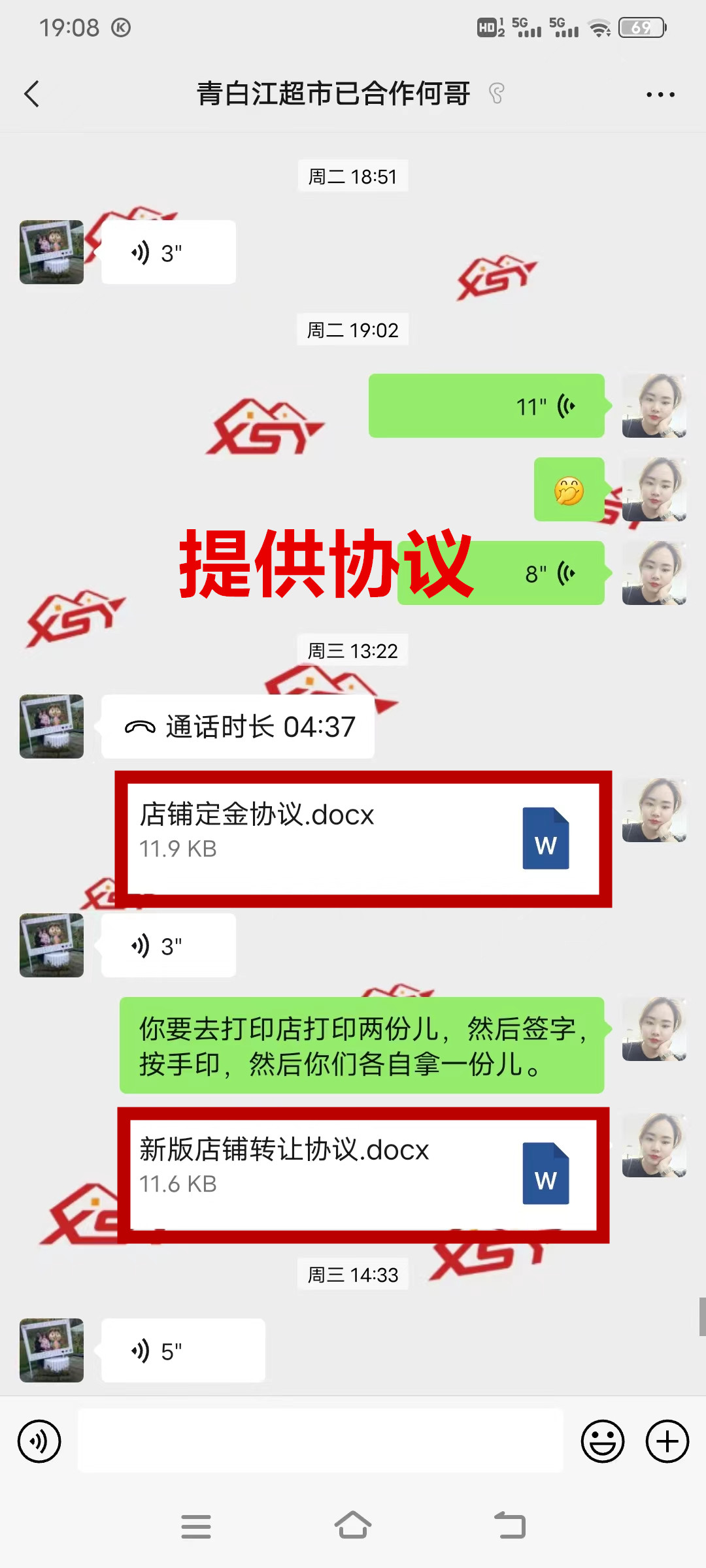This screenshot has width=706, height=1568.
Task: Open the 通话时长 04:37 call record
Action: (238, 727)
